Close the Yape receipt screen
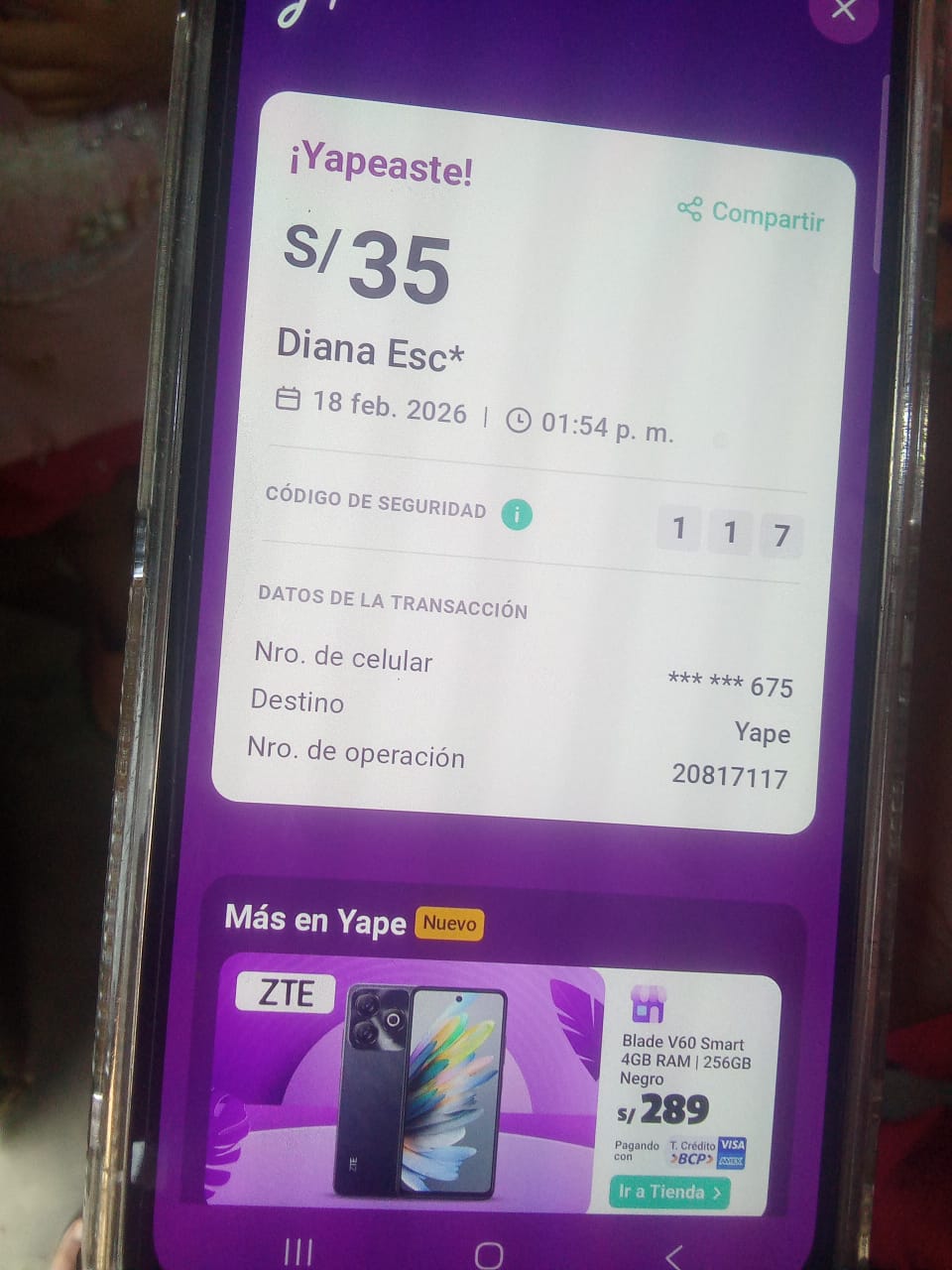The width and height of the screenshot is (952, 1270). [844, 12]
